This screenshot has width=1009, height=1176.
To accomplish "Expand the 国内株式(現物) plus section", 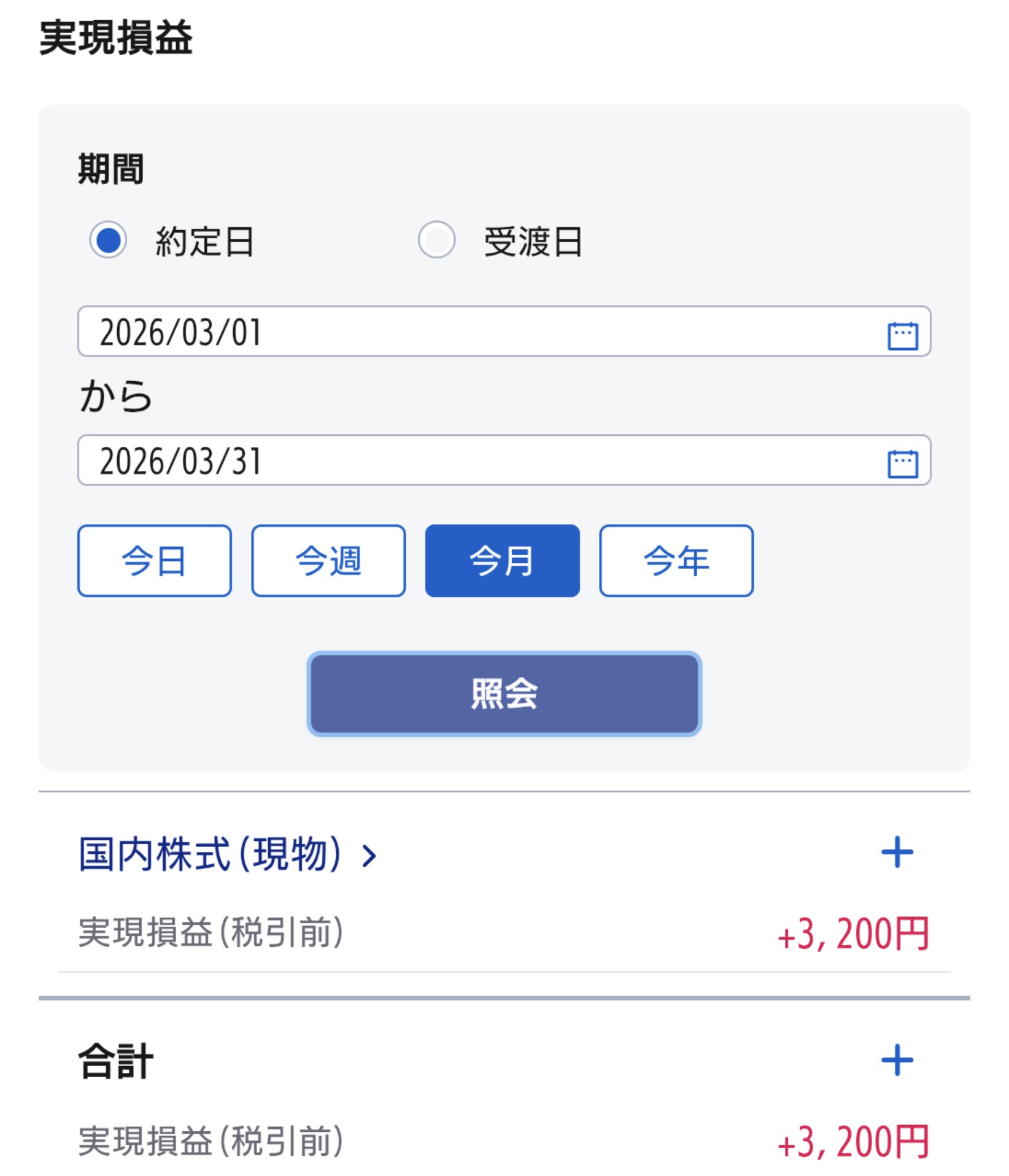I will point(897,852).
